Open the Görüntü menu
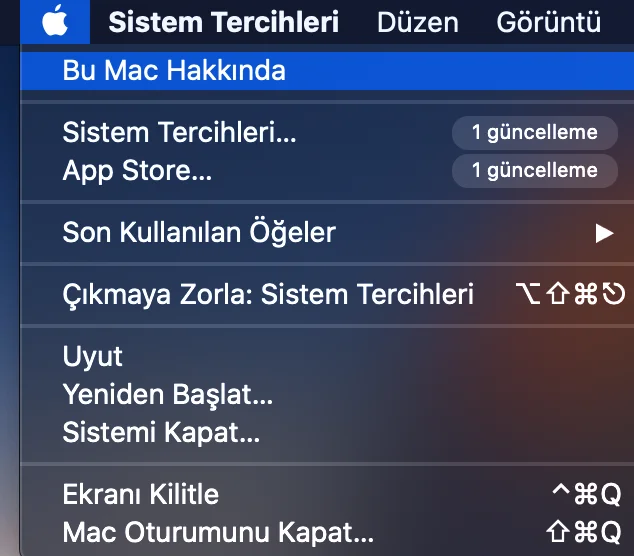The image size is (634, 556). click(x=548, y=22)
